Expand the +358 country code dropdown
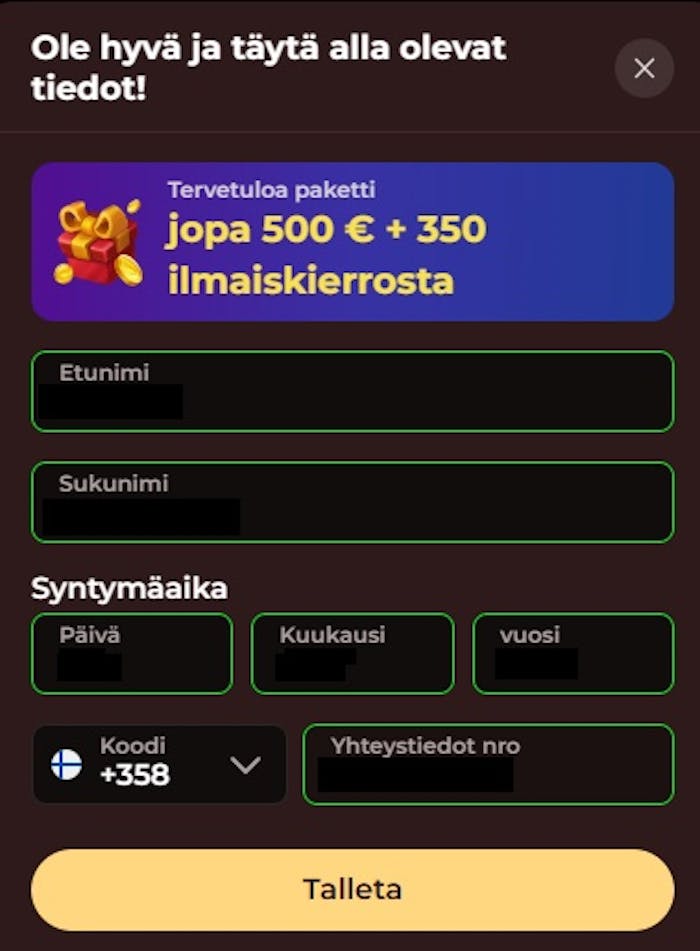 (x=160, y=765)
